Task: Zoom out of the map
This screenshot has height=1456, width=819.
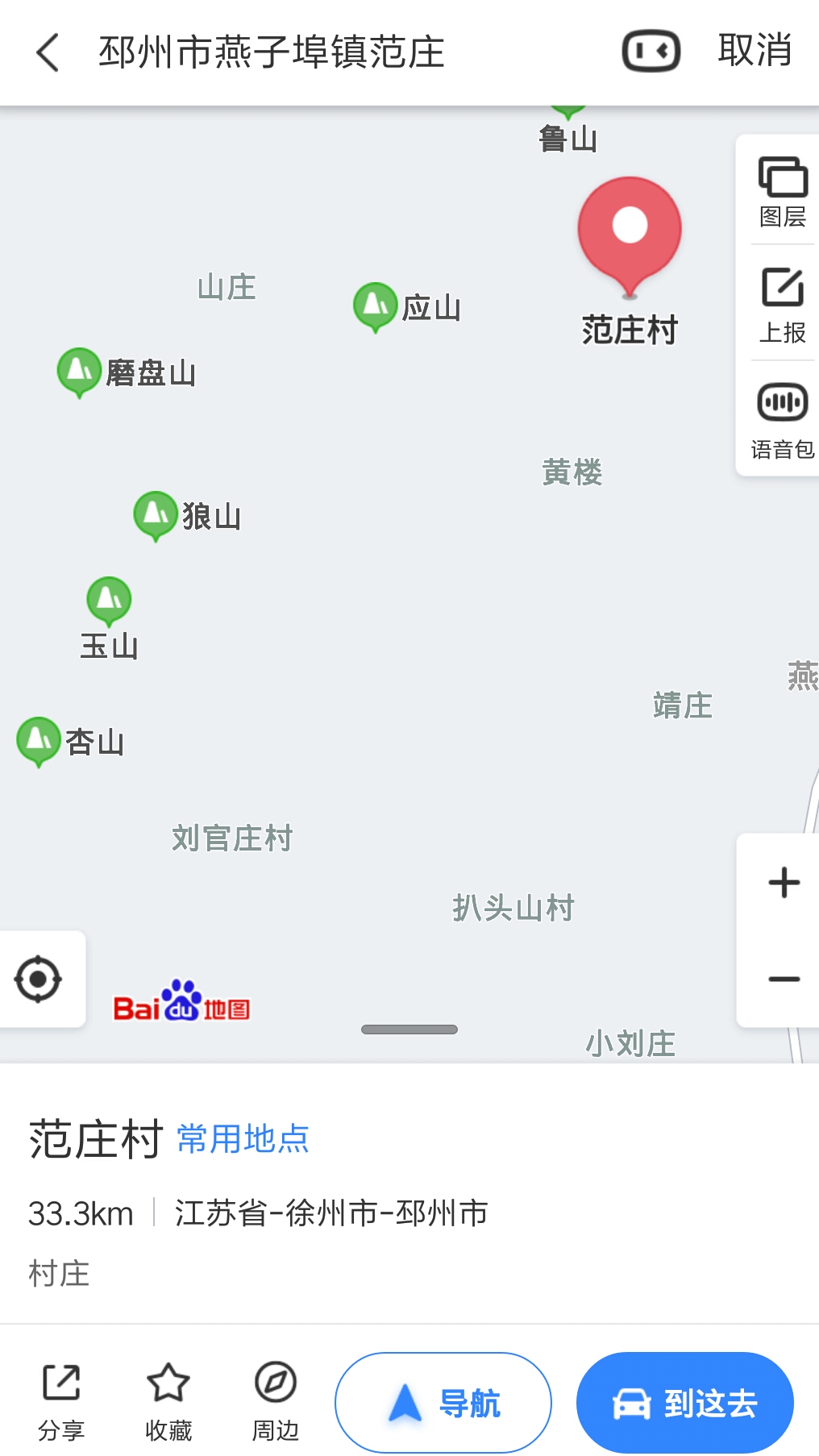Action: pos(784,979)
